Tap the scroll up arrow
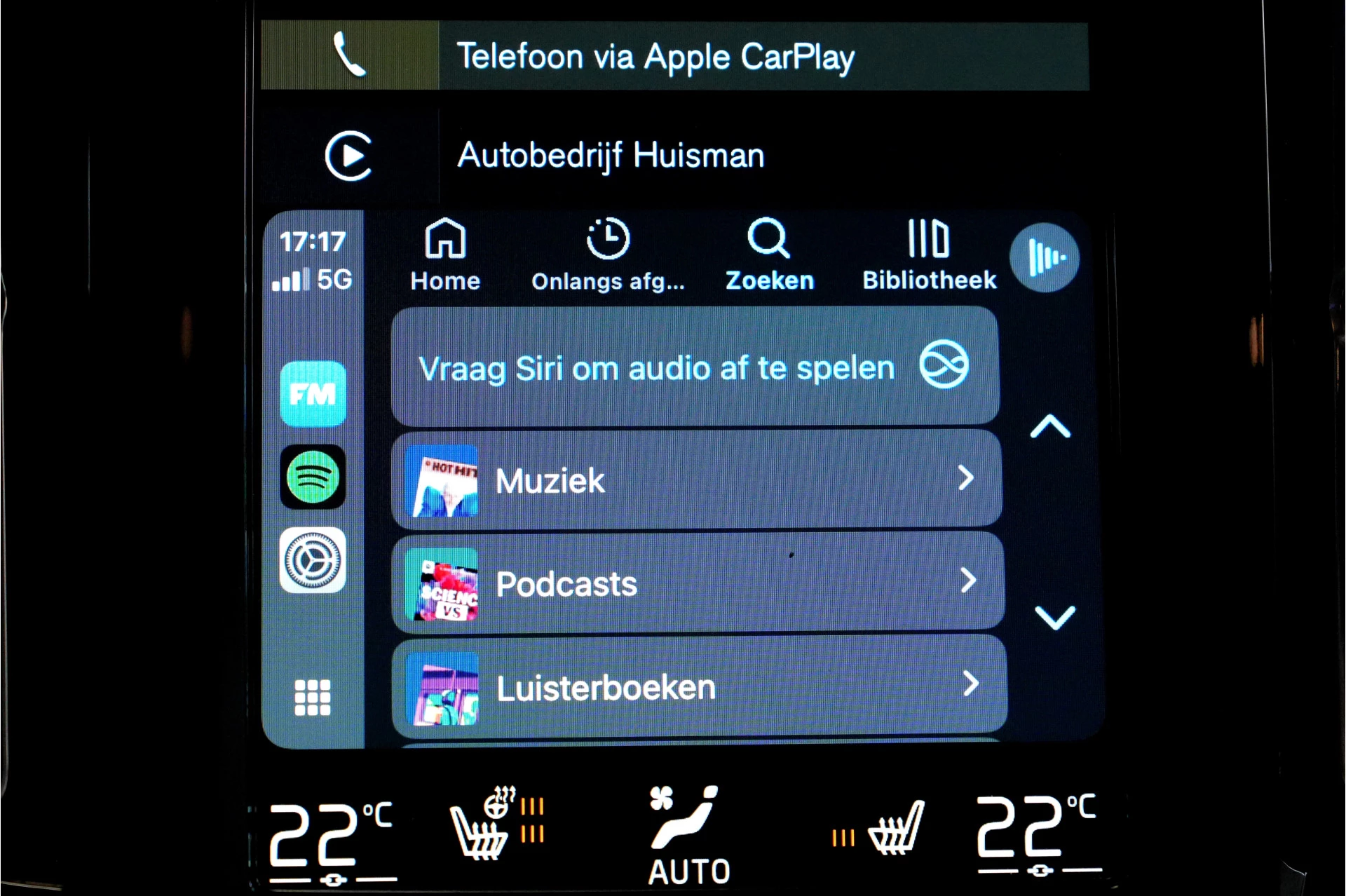The image size is (1346, 896). click(1050, 426)
